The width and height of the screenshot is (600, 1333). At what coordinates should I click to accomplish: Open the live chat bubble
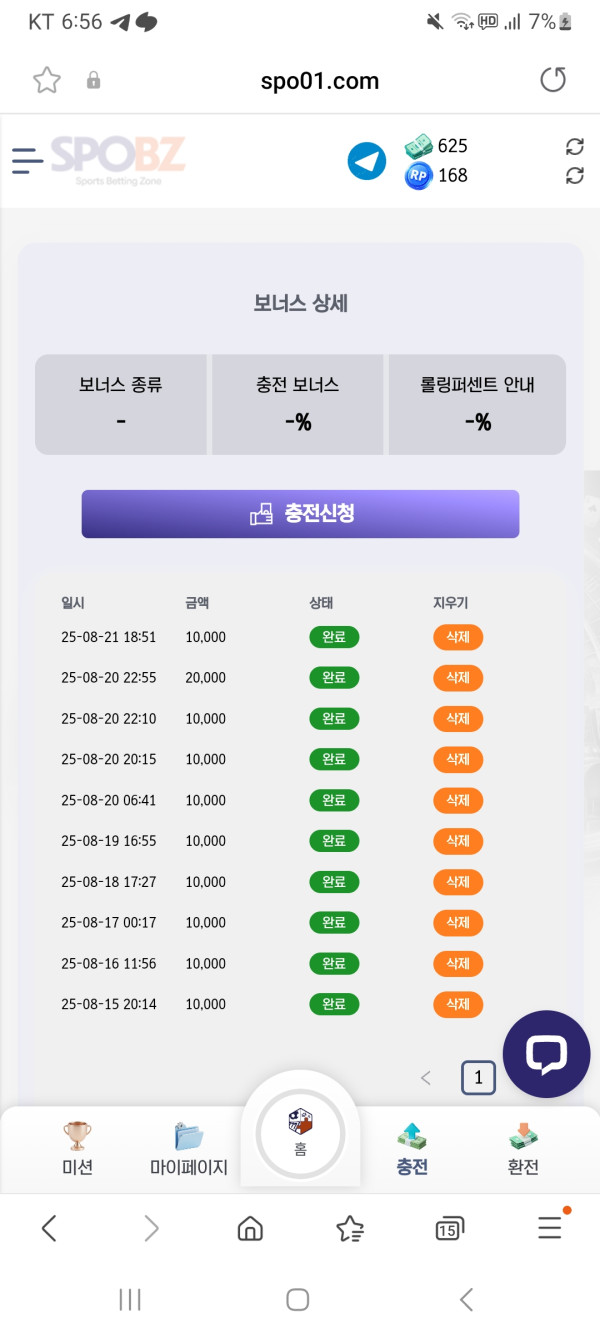point(546,1054)
